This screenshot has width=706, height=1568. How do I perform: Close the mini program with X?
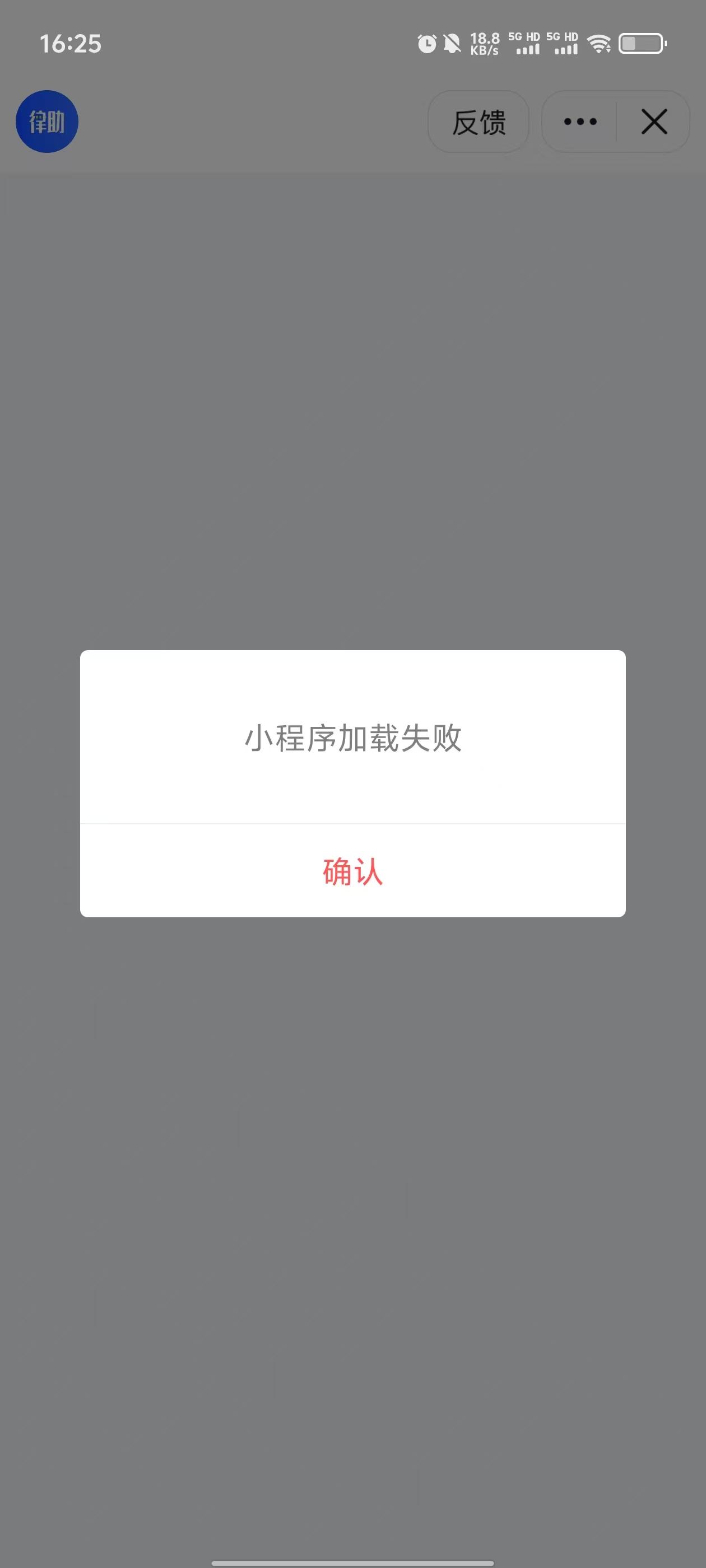coord(654,122)
